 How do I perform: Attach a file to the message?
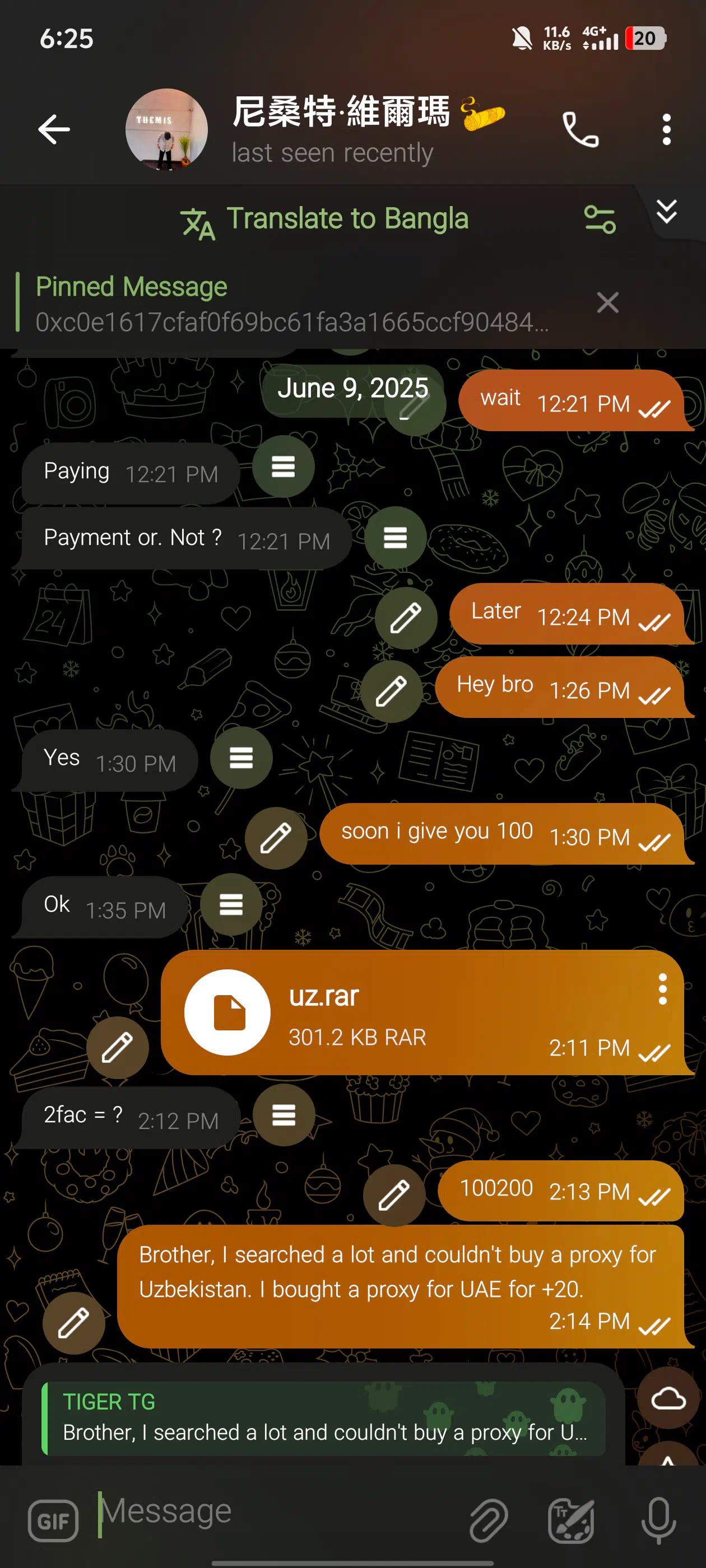[x=489, y=1520]
